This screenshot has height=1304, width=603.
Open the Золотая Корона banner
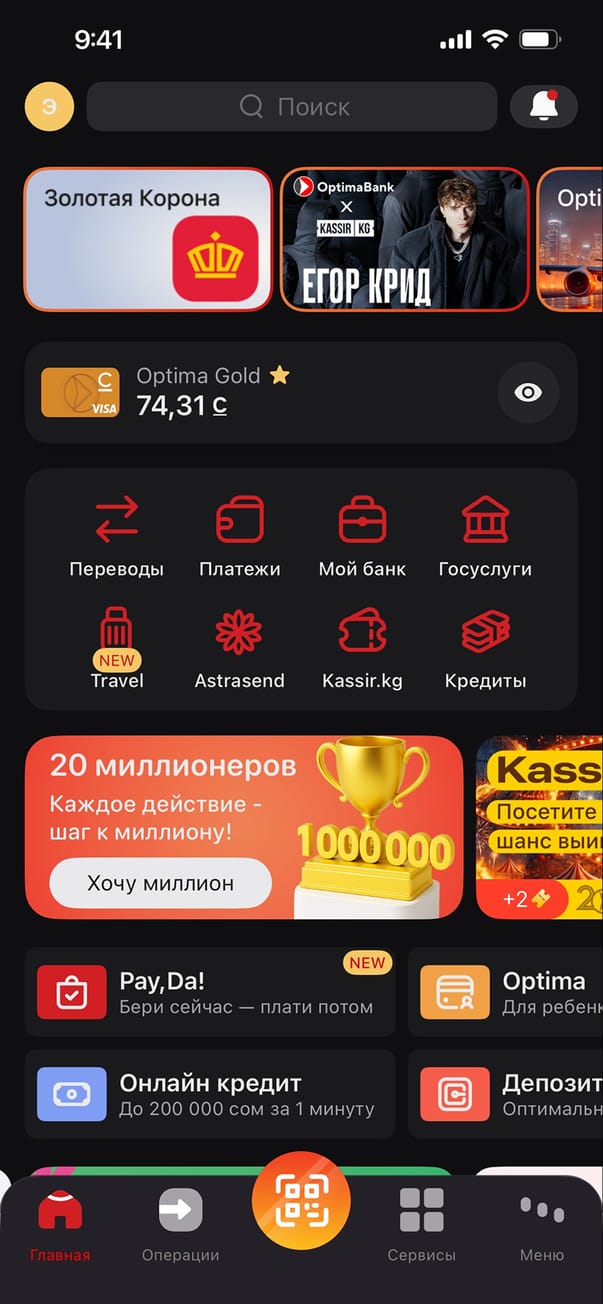point(148,239)
